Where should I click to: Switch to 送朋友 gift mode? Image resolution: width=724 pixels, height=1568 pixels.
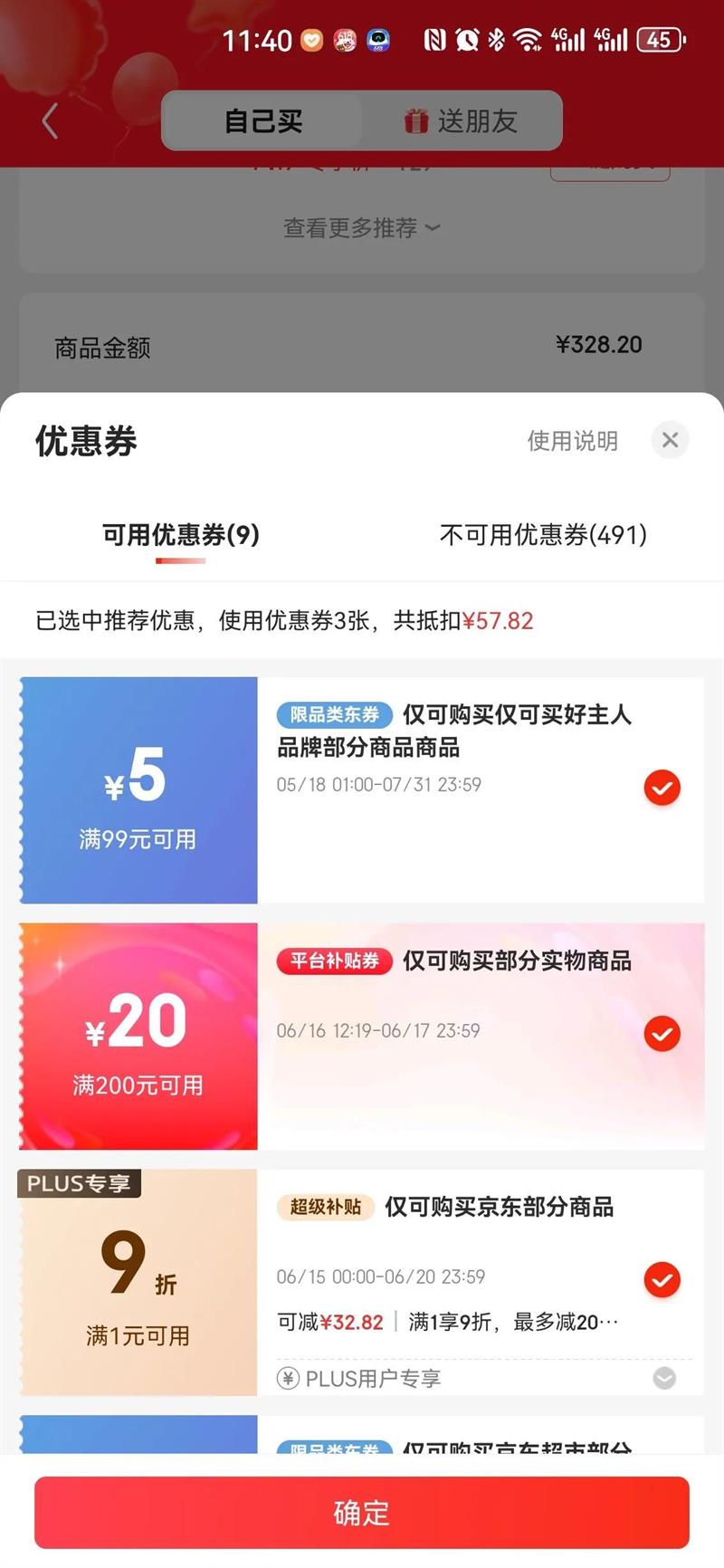pos(462,120)
